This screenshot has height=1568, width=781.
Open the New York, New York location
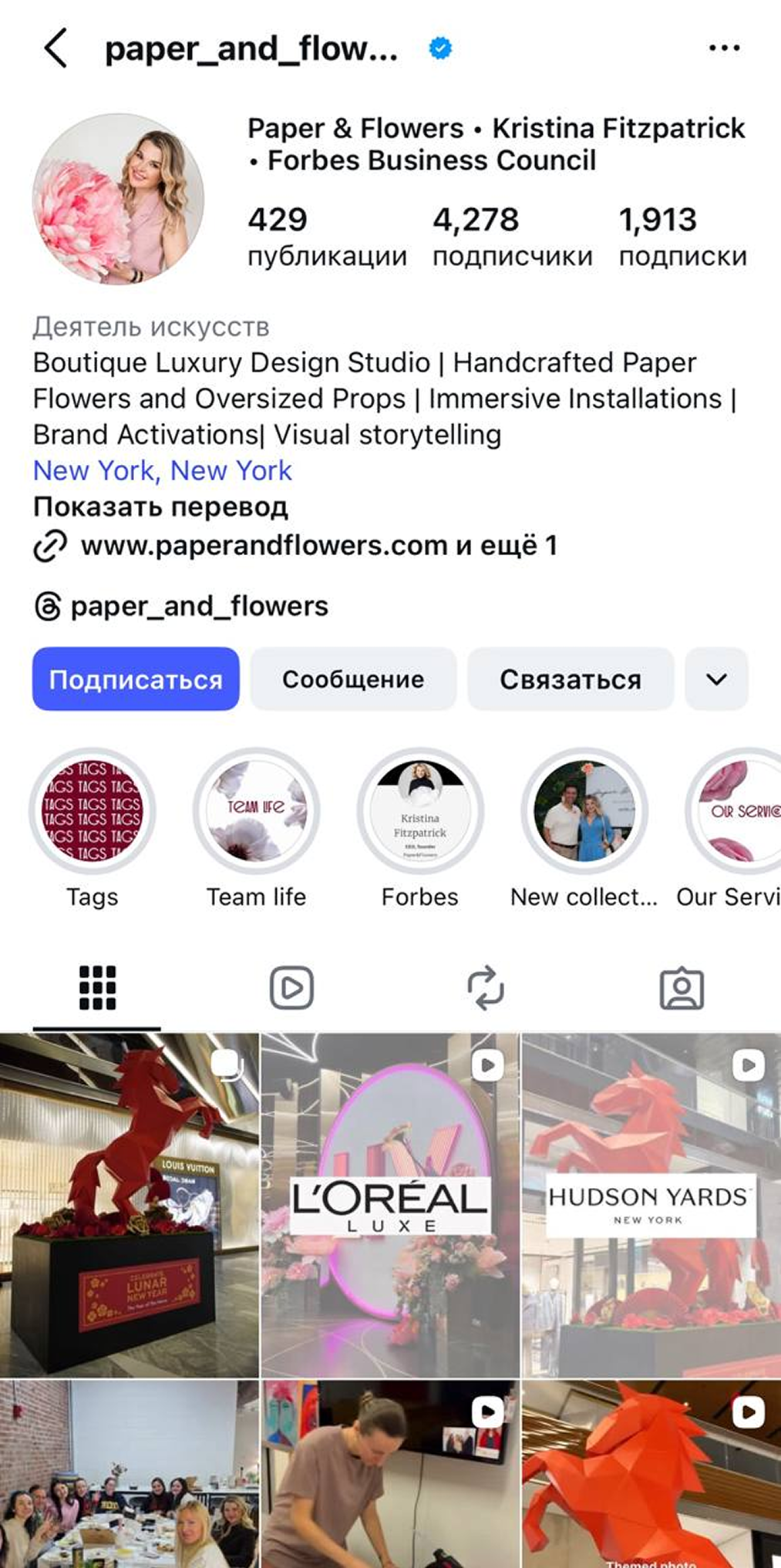coord(163,470)
